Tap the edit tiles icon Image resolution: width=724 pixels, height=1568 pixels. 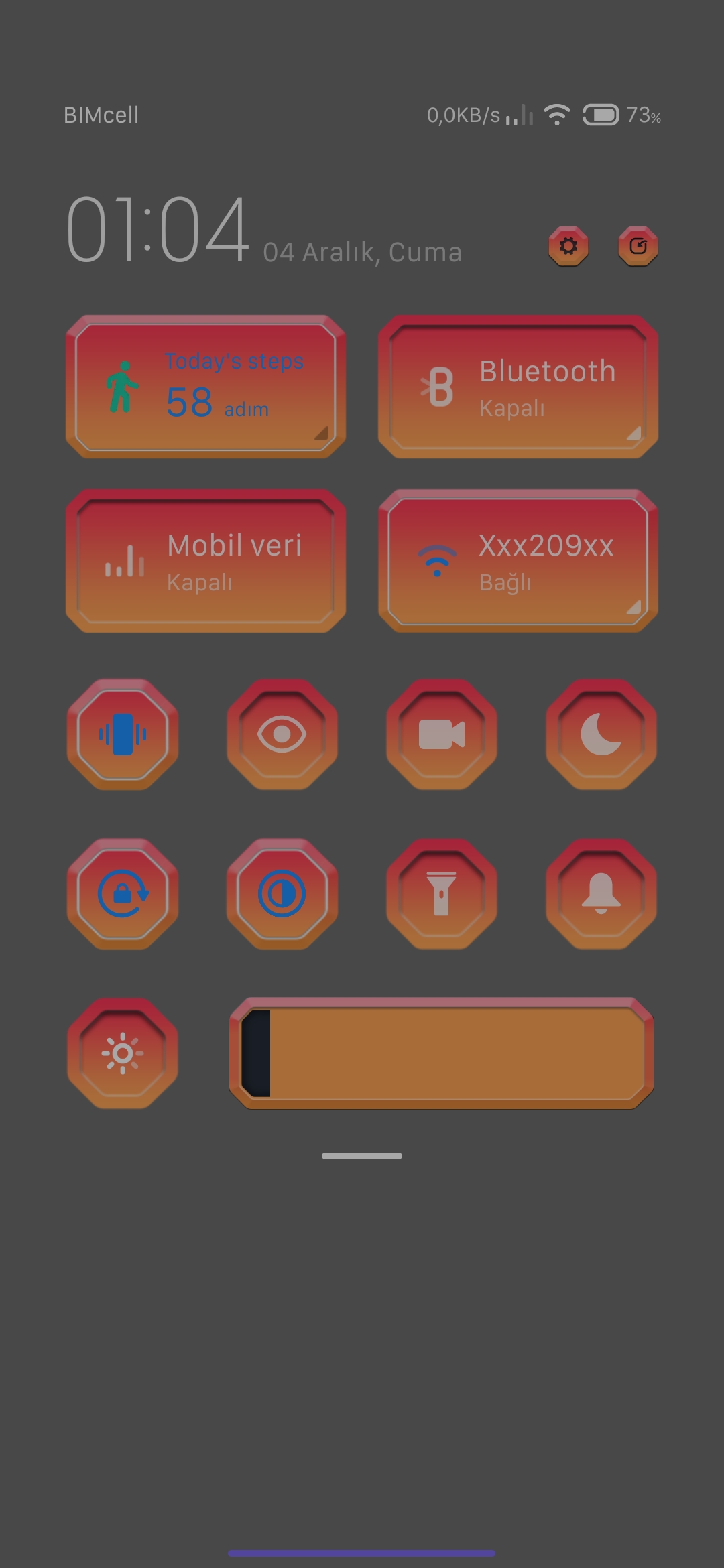click(638, 246)
